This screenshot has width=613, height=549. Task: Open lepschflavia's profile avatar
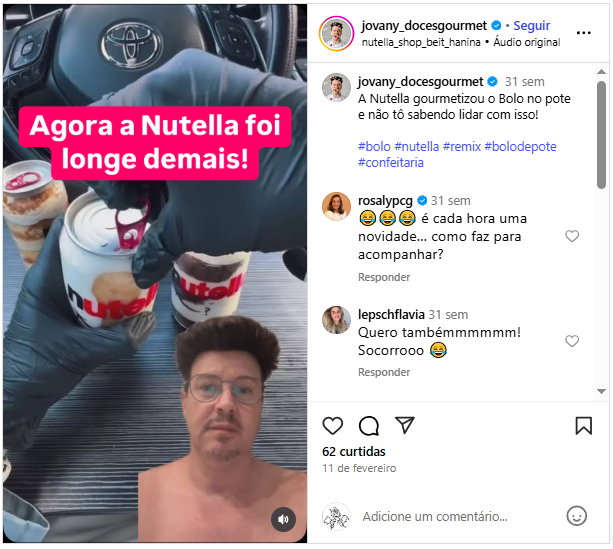click(336, 320)
